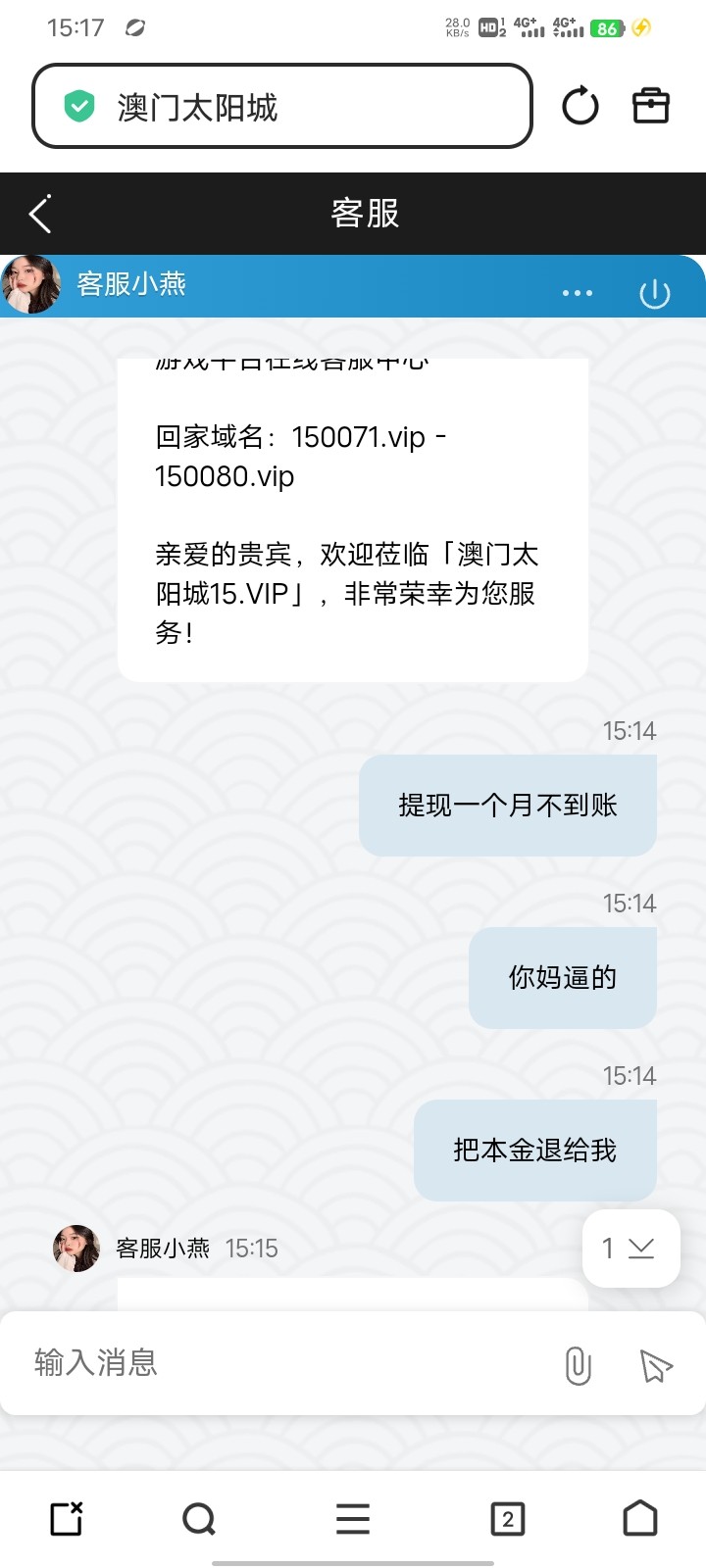Go back from the 客服 page
This screenshot has height=1568, width=706.
point(40,214)
